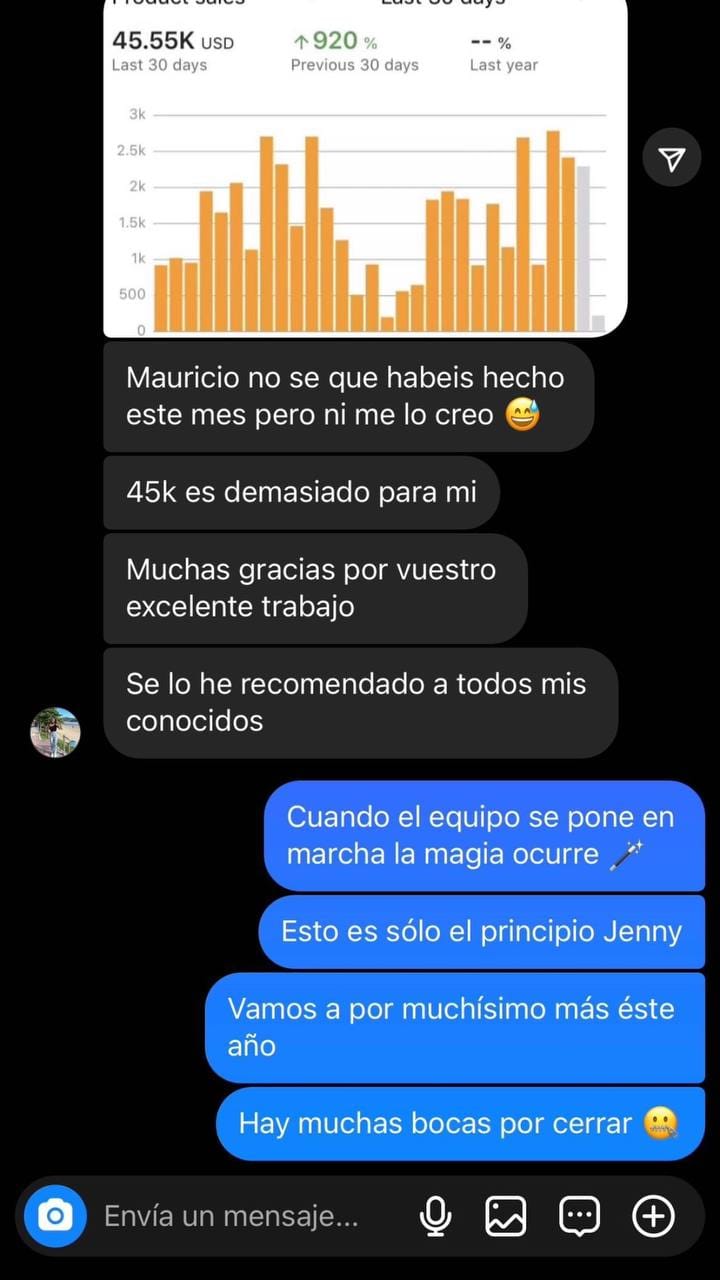Attach a photo from the gallery
This screenshot has height=1280, width=720.
click(x=506, y=1216)
